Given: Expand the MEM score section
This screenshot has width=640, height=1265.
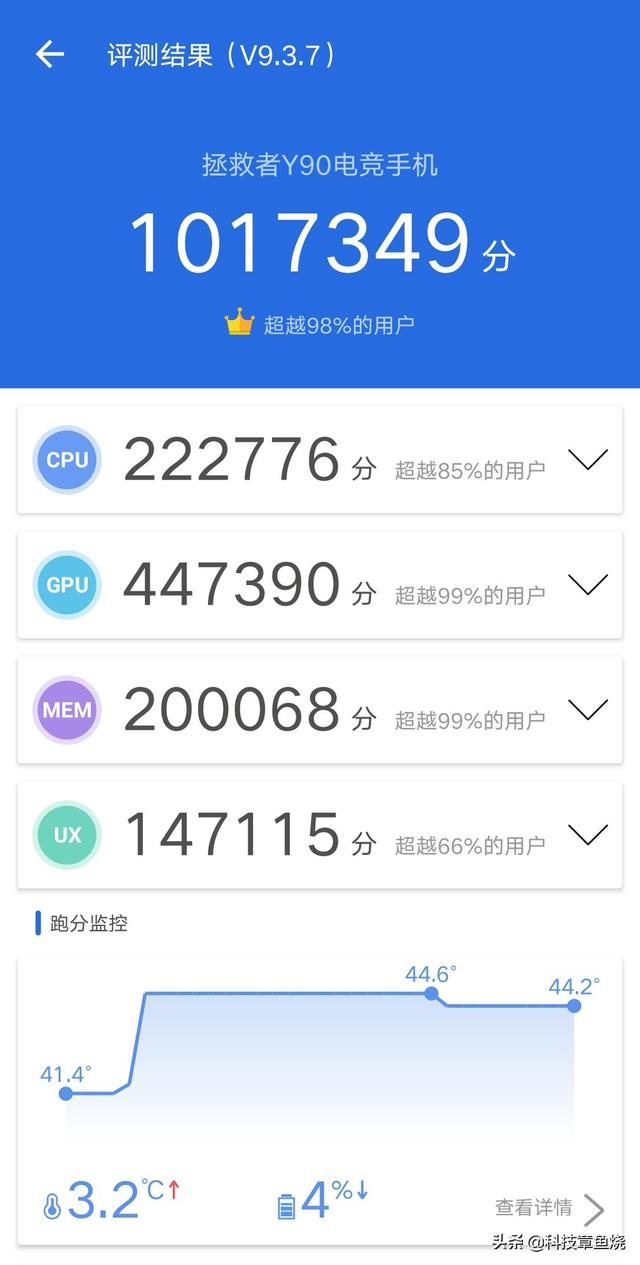Looking at the screenshot, I should tap(587, 710).
